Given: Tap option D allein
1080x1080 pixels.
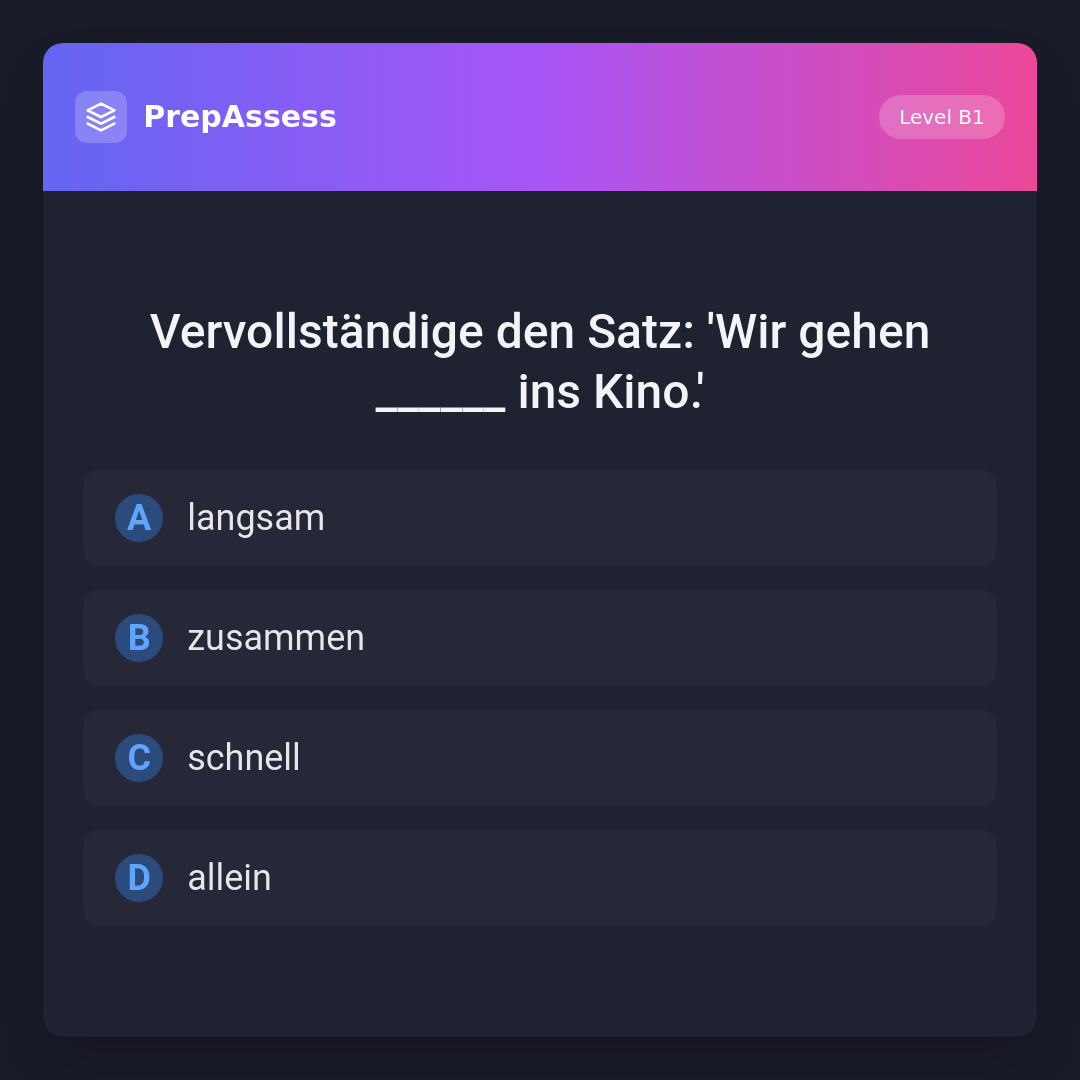Looking at the screenshot, I should coord(540,878).
